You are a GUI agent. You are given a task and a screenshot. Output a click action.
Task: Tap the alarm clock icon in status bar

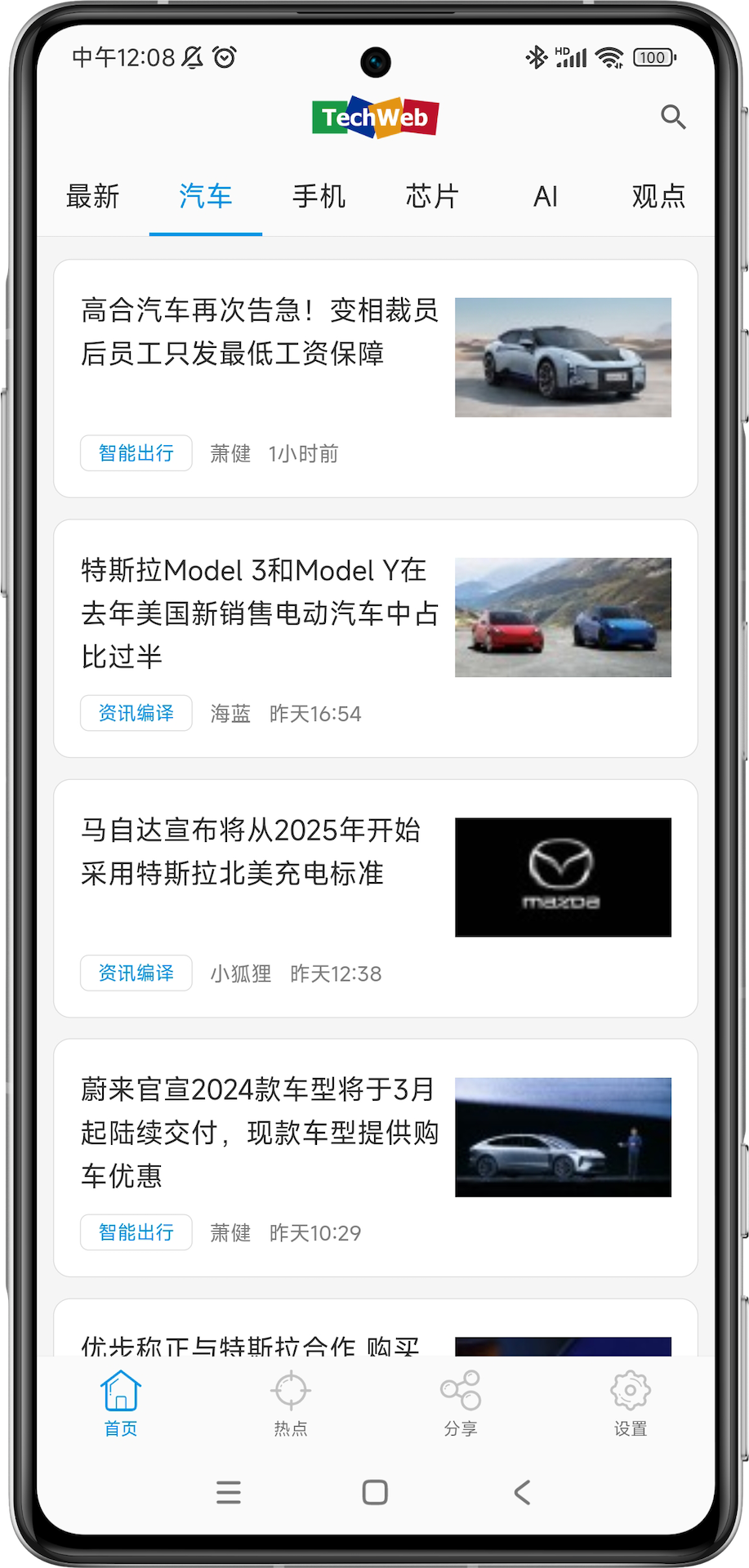(223, 57)
